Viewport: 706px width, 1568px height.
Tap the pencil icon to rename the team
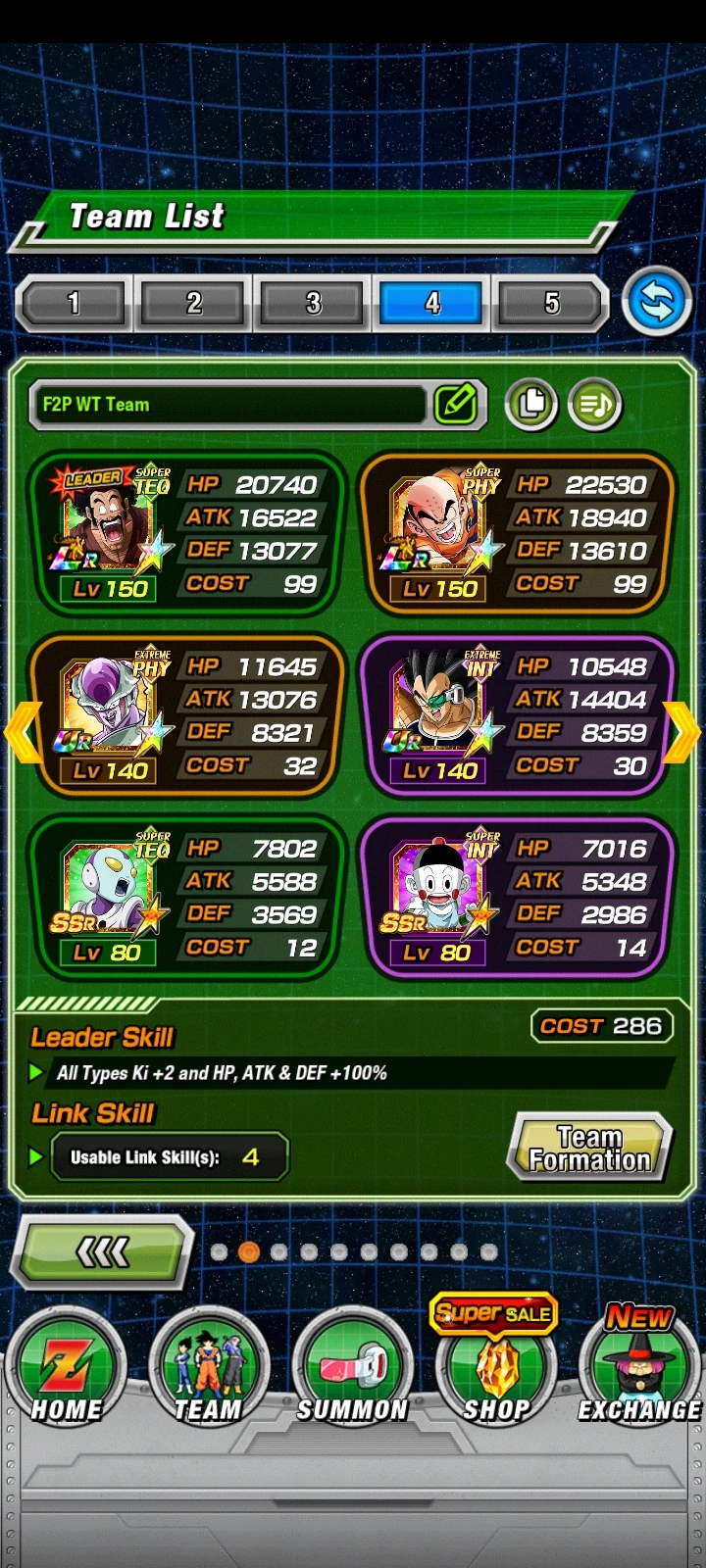pyautogui.click(x=455, y=403)
